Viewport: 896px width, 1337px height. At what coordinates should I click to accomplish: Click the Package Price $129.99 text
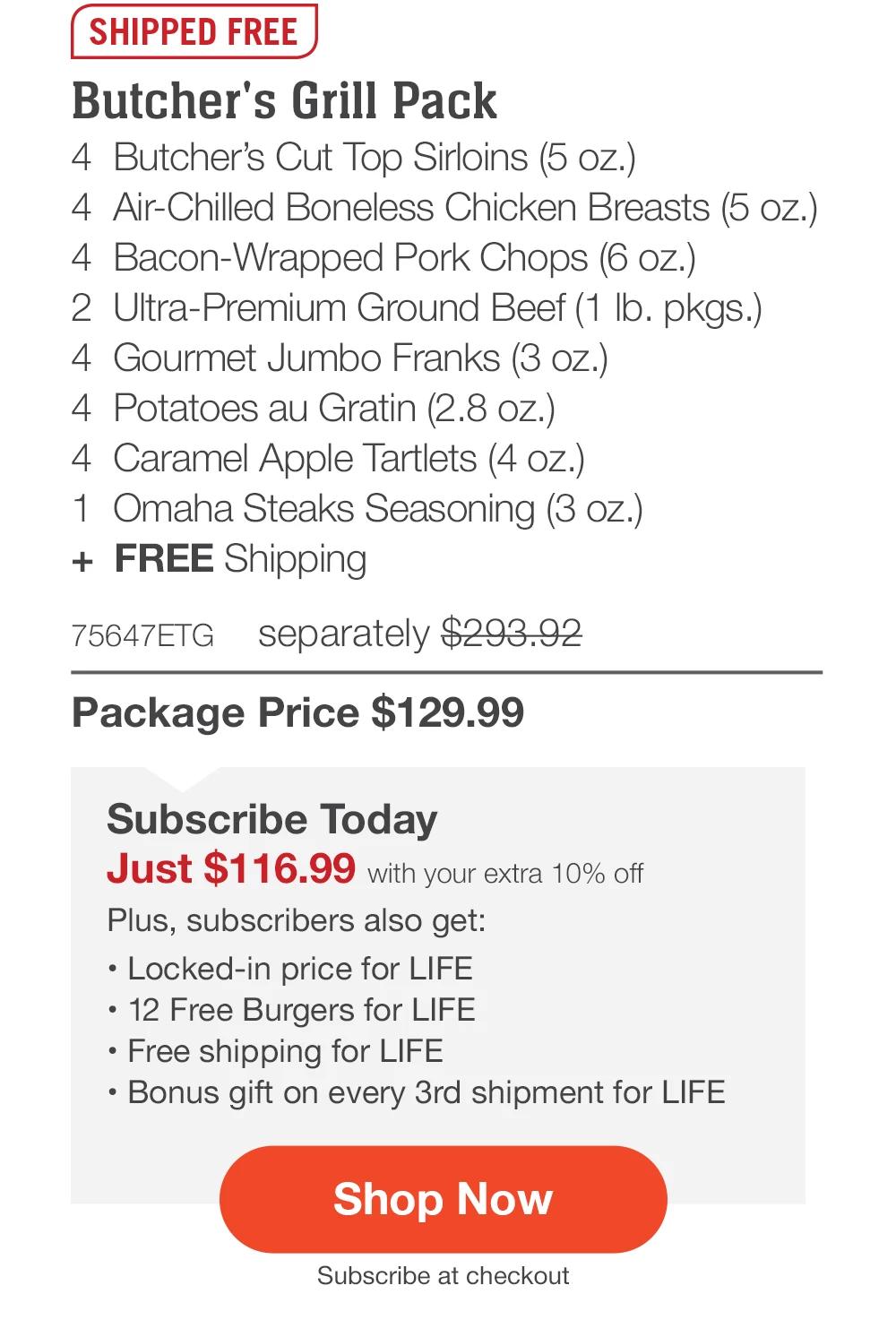[x=299, y=712]
